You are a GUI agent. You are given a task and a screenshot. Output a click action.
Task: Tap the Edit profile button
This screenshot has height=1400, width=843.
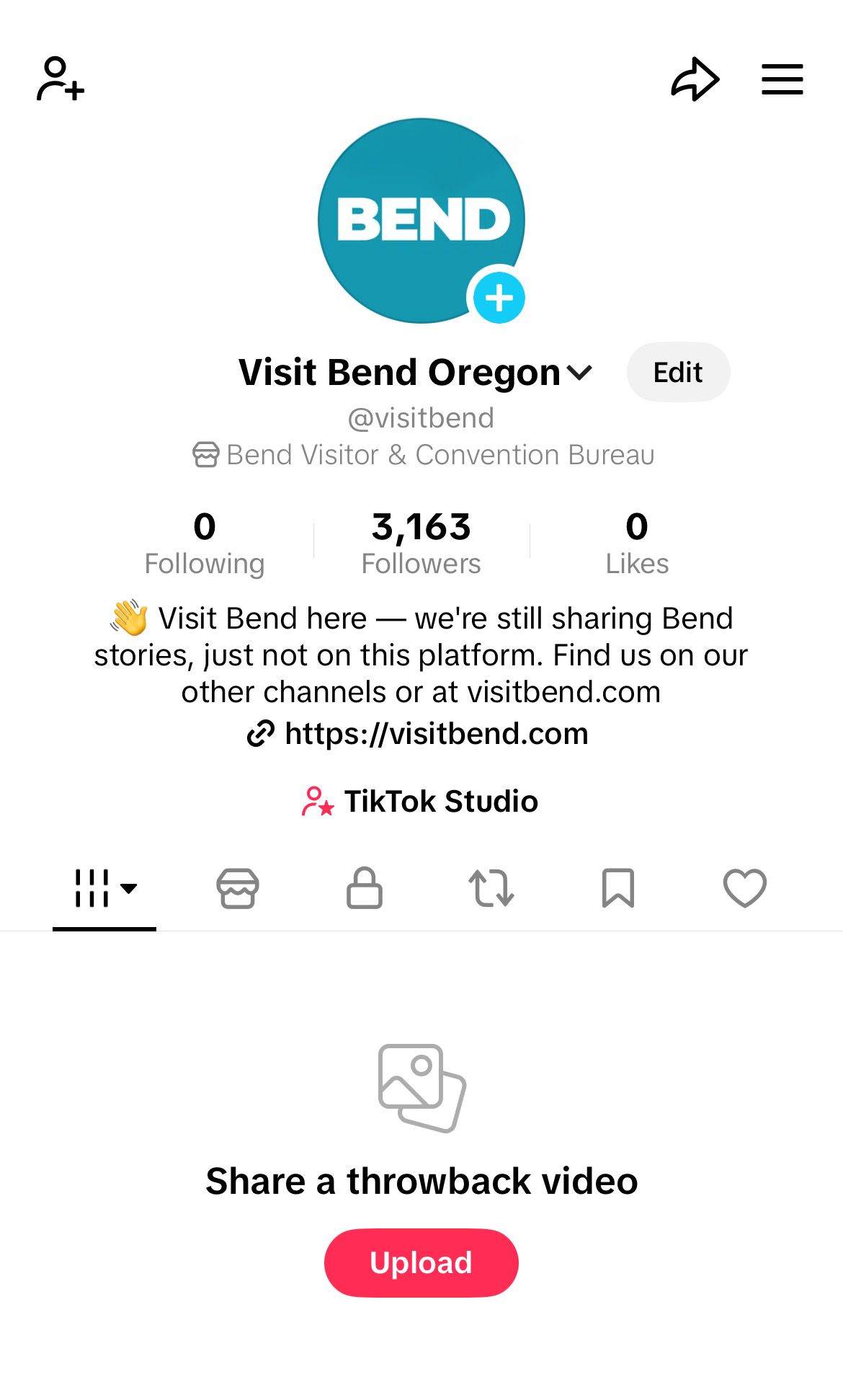click(x=678, y=373)
